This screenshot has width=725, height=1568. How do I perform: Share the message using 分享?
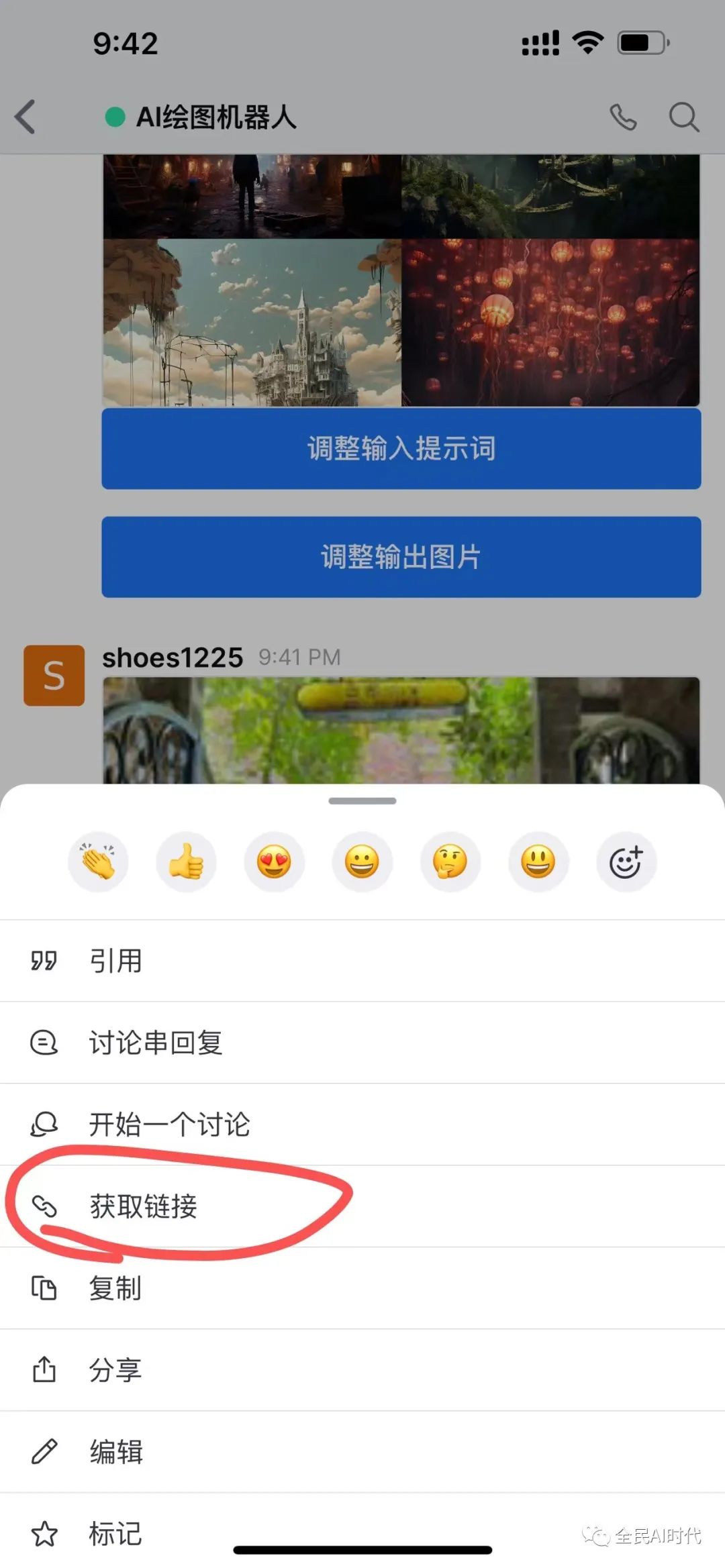coord(115,1370)
